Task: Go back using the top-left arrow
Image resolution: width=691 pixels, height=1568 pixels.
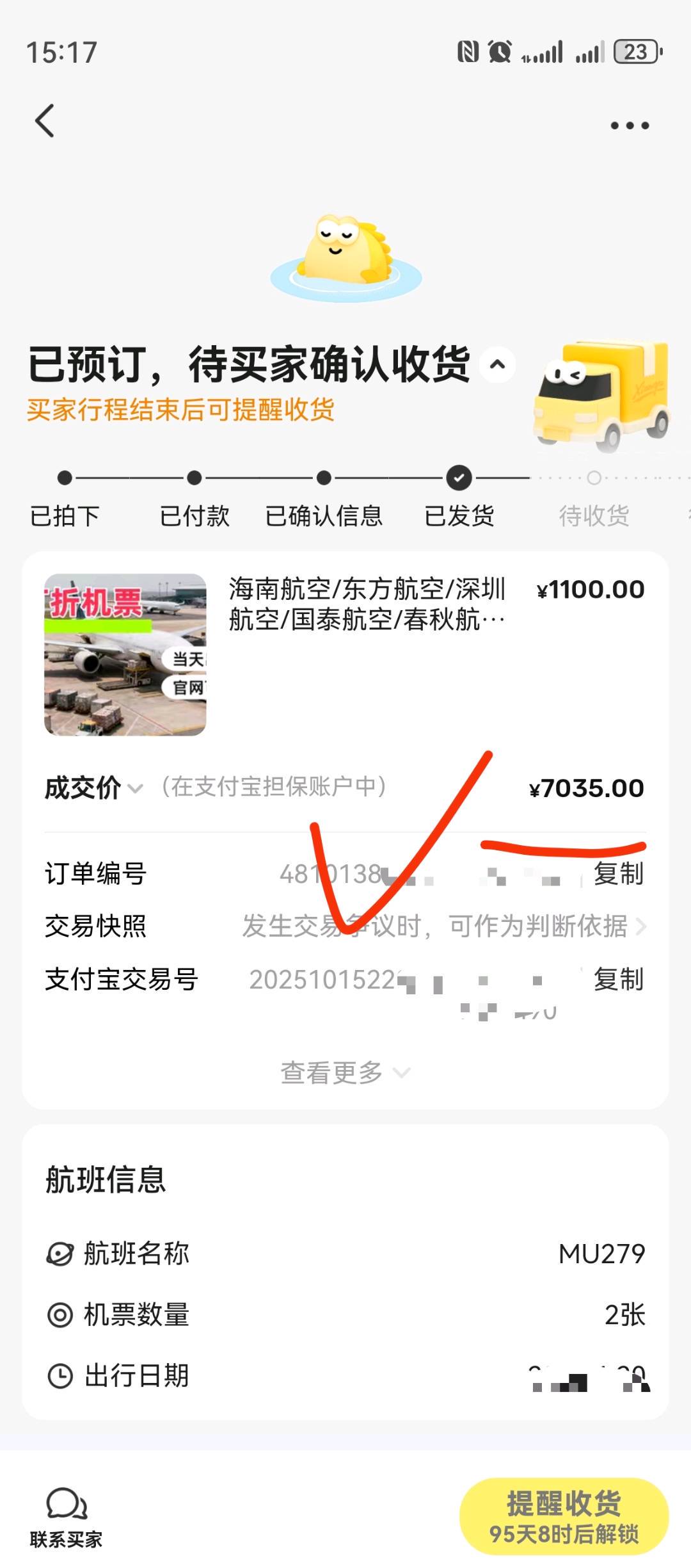Action: coord(45,120)
